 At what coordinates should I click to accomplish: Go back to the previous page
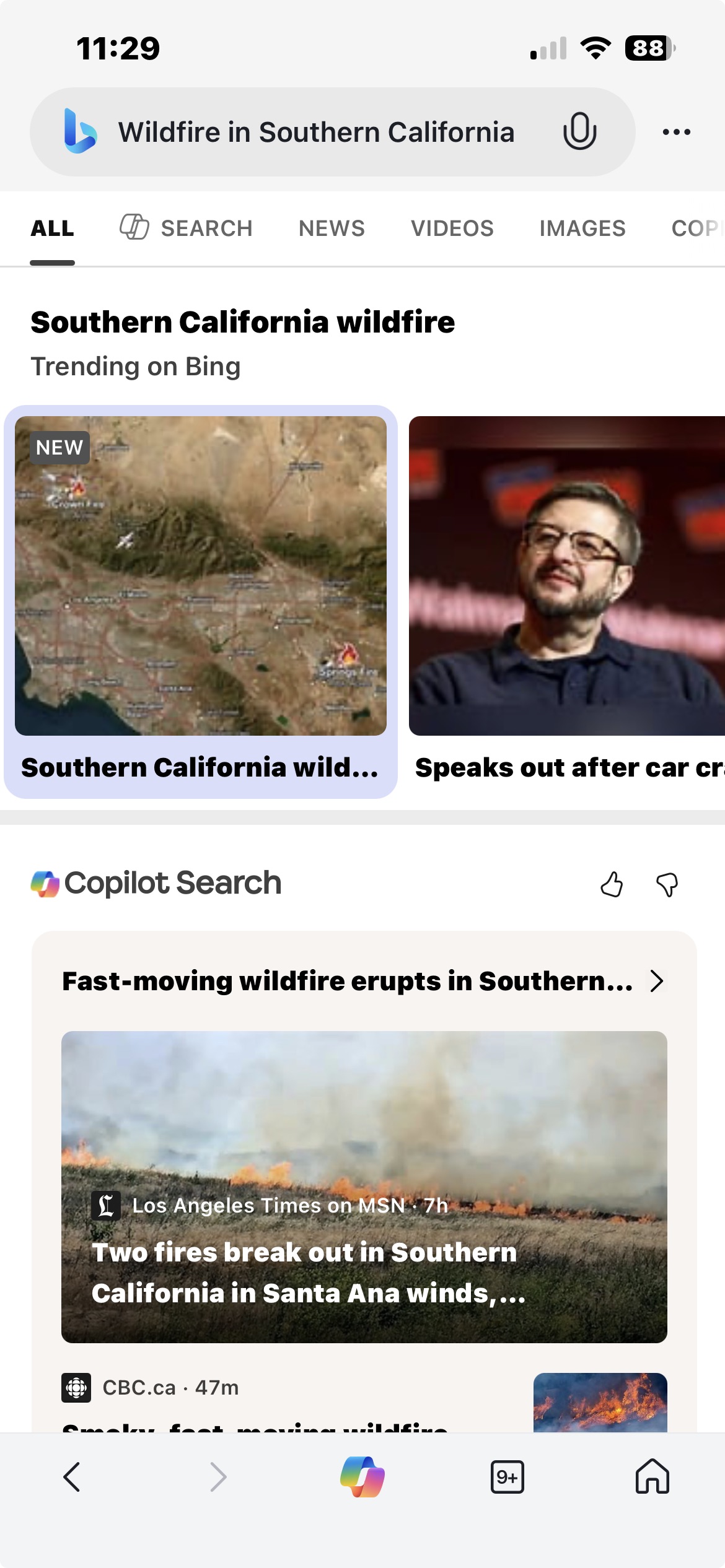coord(72,1477)
